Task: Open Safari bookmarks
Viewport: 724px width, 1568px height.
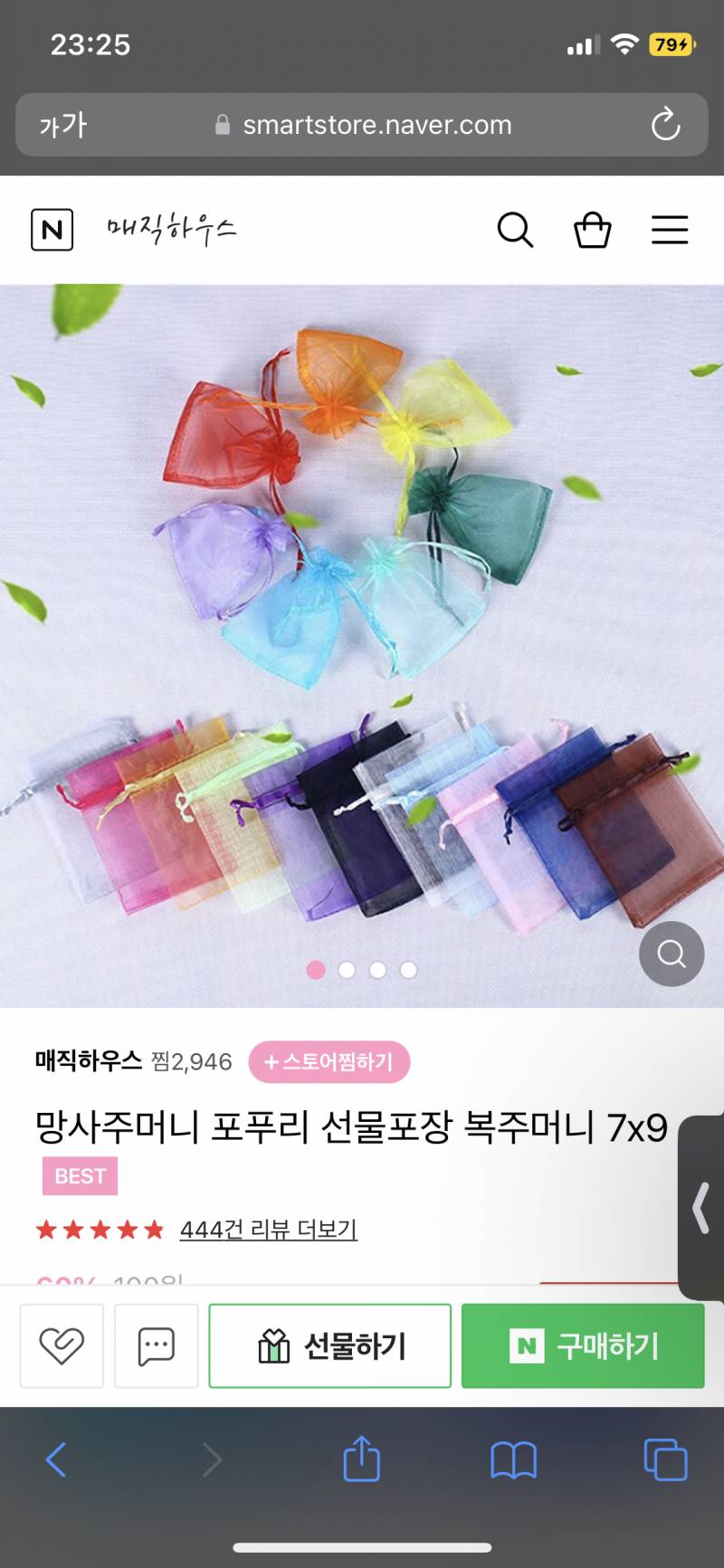Action: click(513, 1459)
